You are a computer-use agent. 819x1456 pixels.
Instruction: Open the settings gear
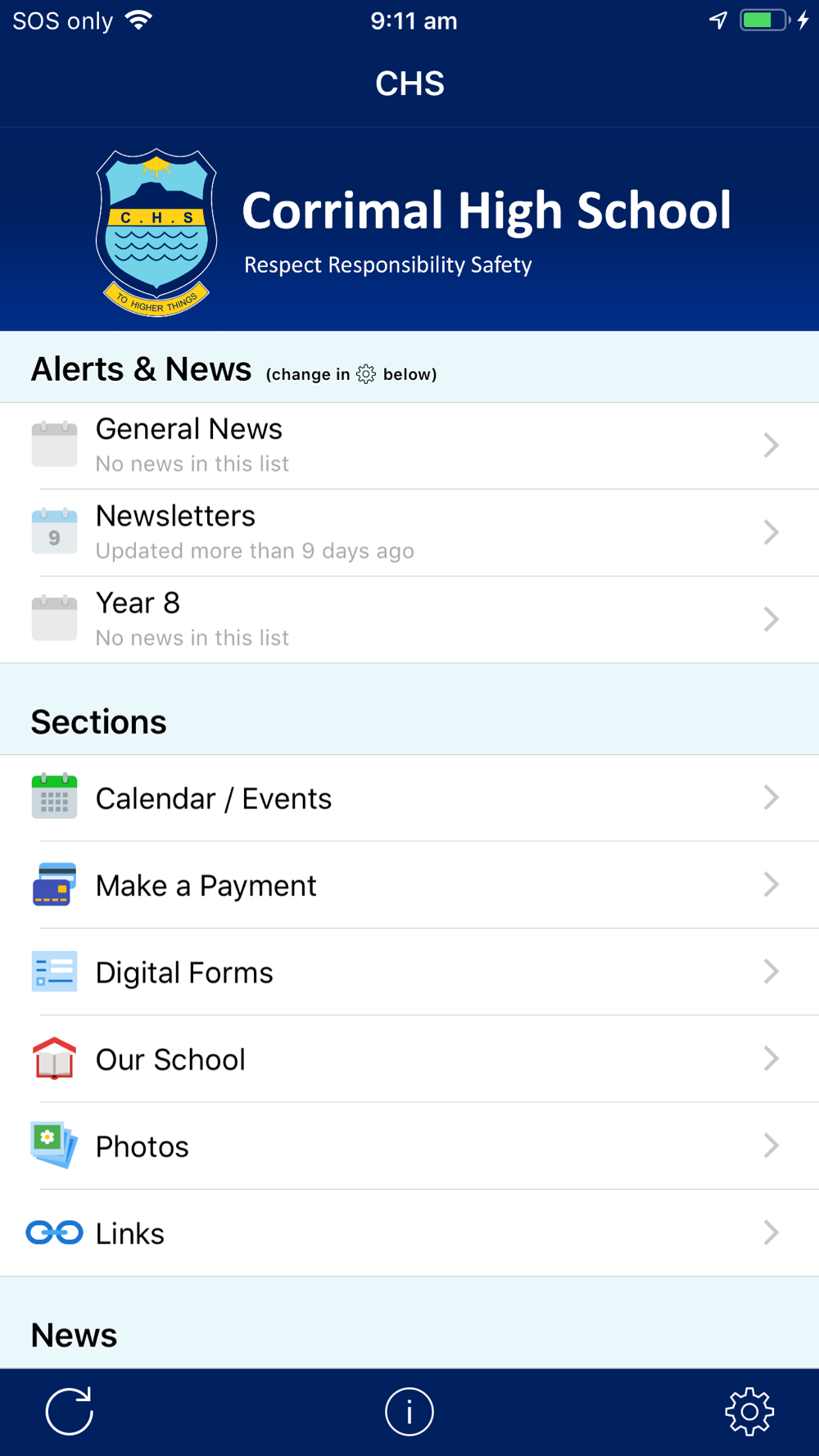pos(749,1411)
